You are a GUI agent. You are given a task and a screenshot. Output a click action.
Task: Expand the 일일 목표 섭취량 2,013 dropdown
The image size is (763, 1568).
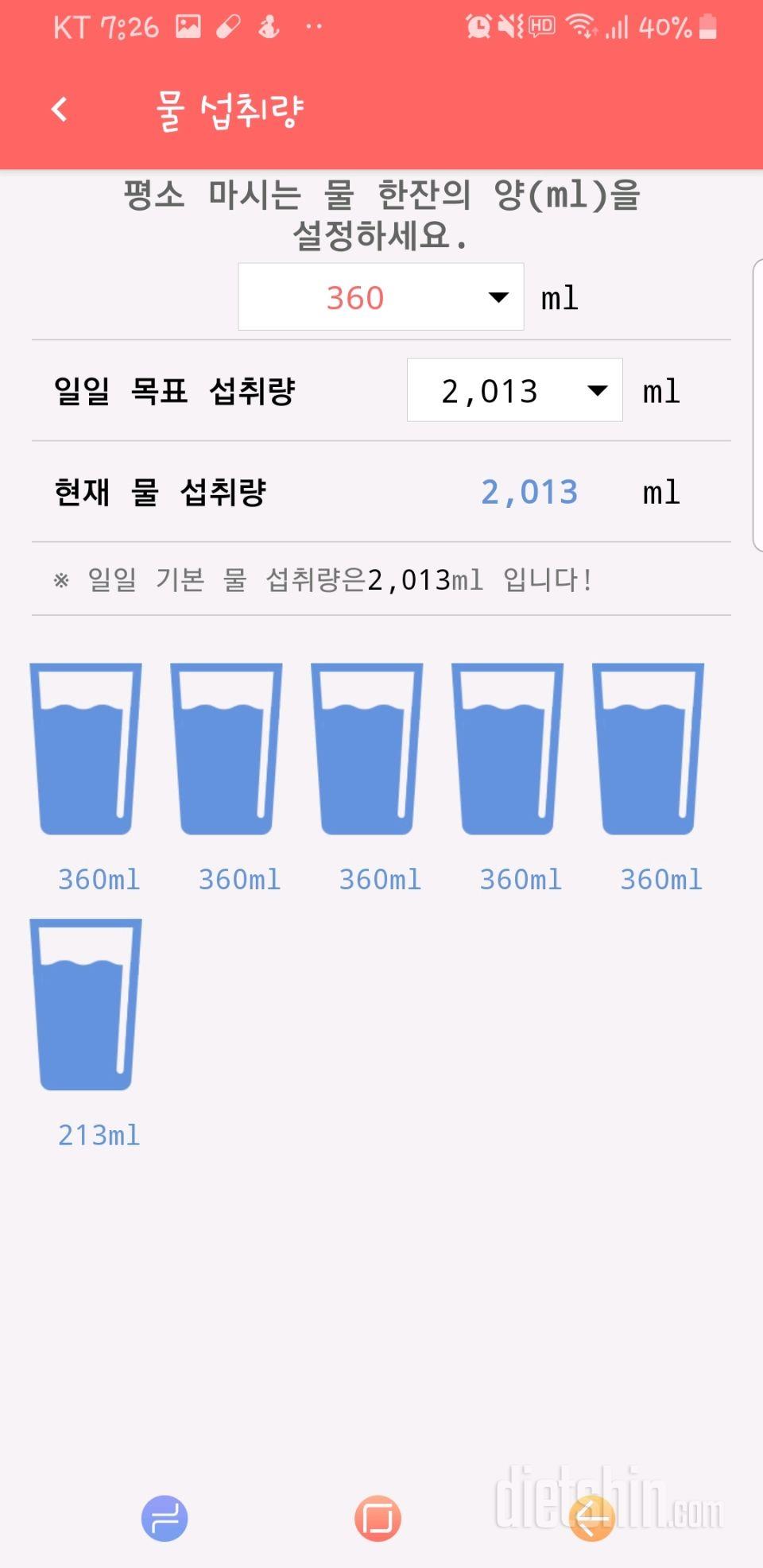point(514,390)
